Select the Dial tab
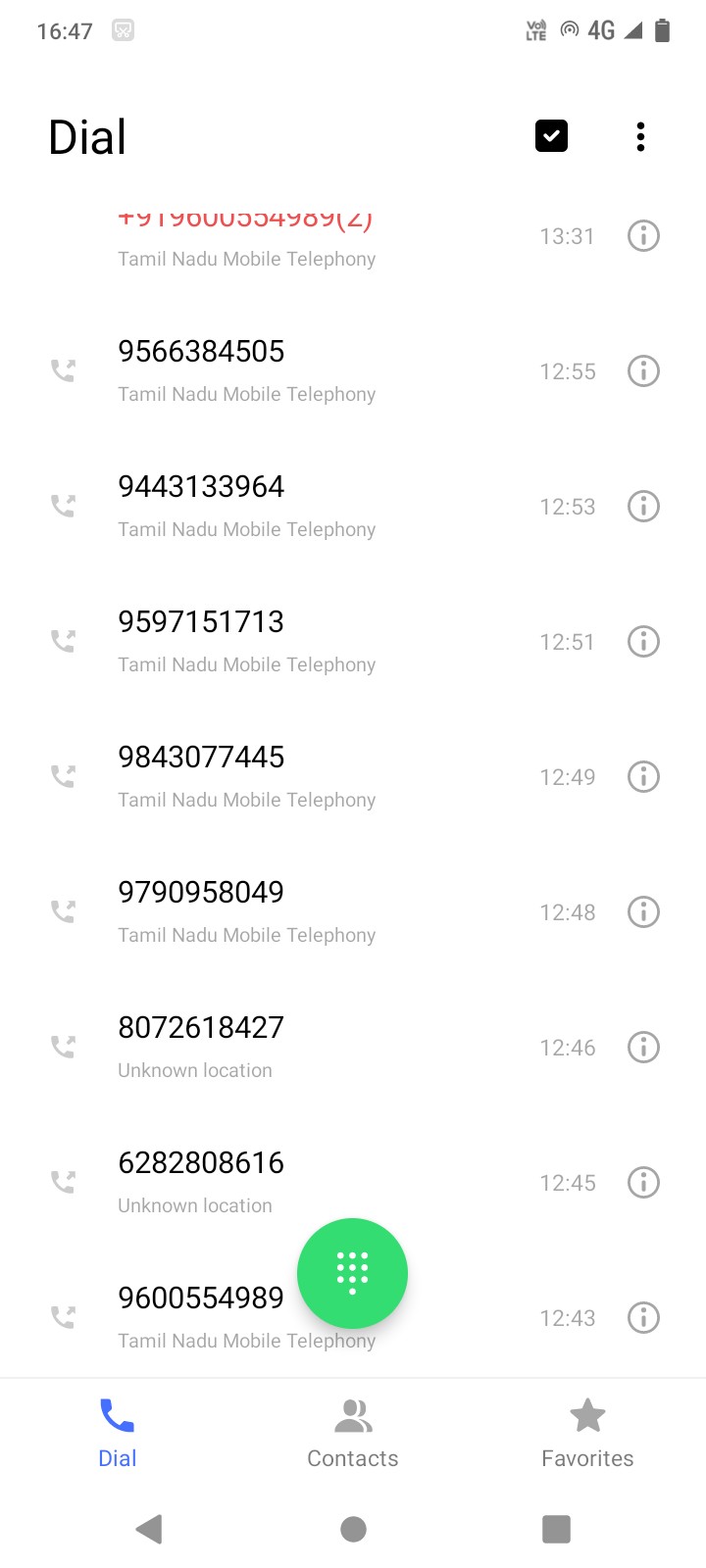Screen dimensions: 706x1568 point(118,1434)
